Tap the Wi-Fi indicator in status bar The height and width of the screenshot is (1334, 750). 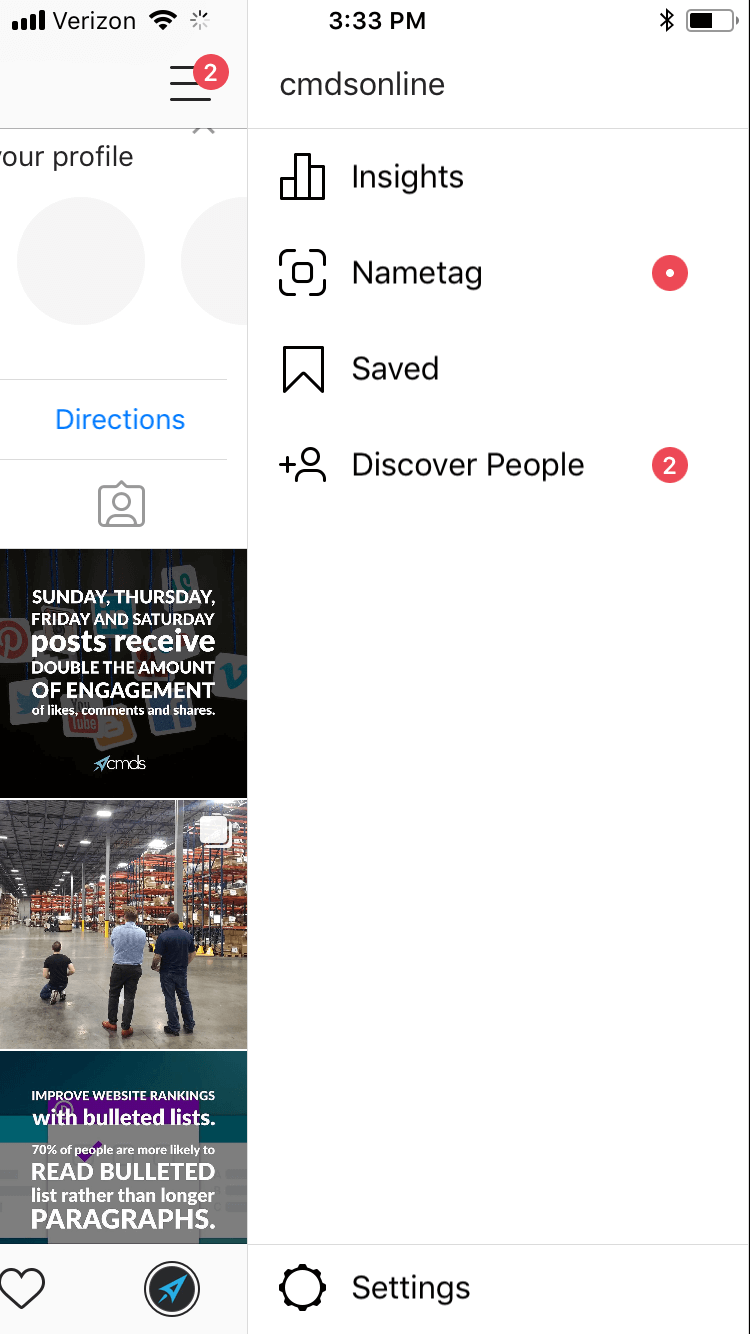coord(163,18)
